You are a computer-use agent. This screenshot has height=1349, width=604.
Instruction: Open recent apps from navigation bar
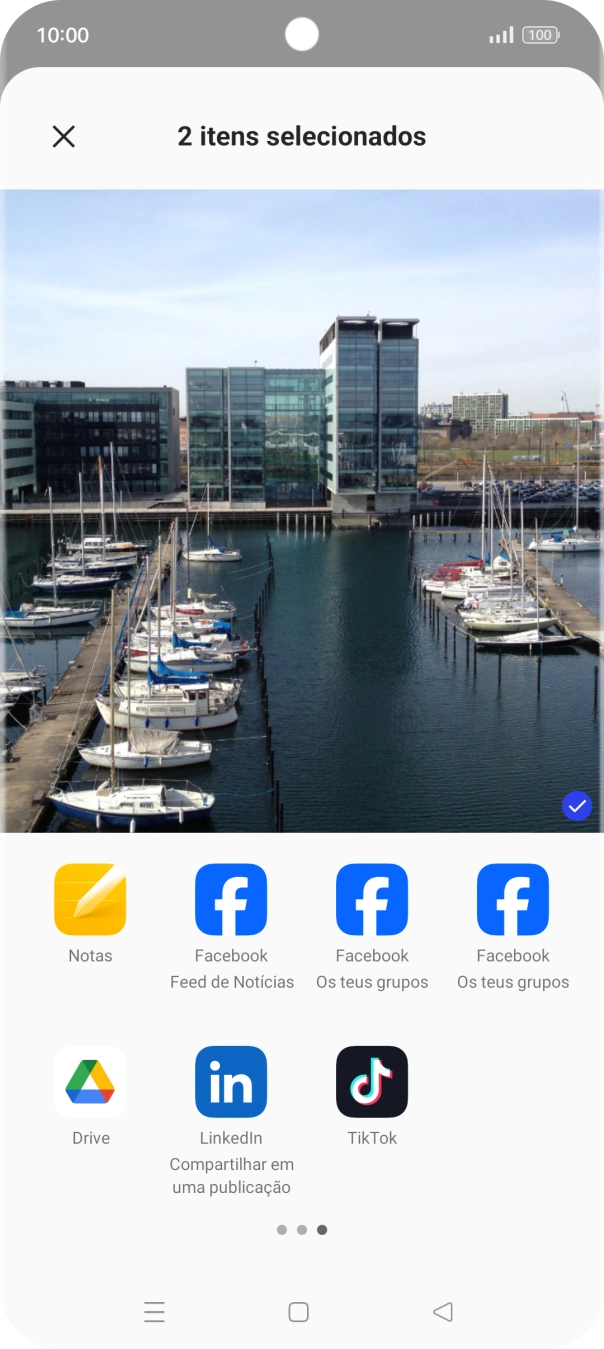[x=154, y=1312]
